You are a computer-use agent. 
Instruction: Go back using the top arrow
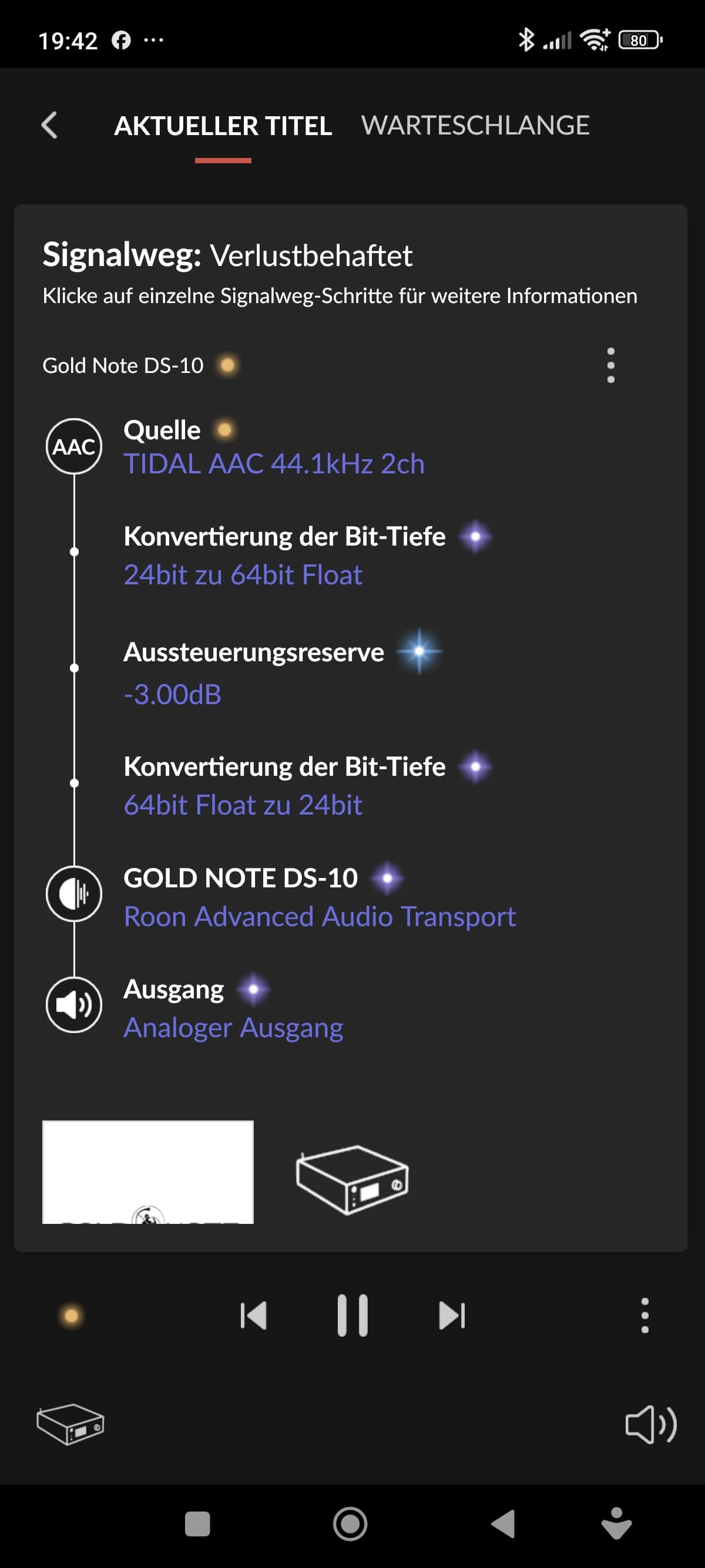(49, 126)
